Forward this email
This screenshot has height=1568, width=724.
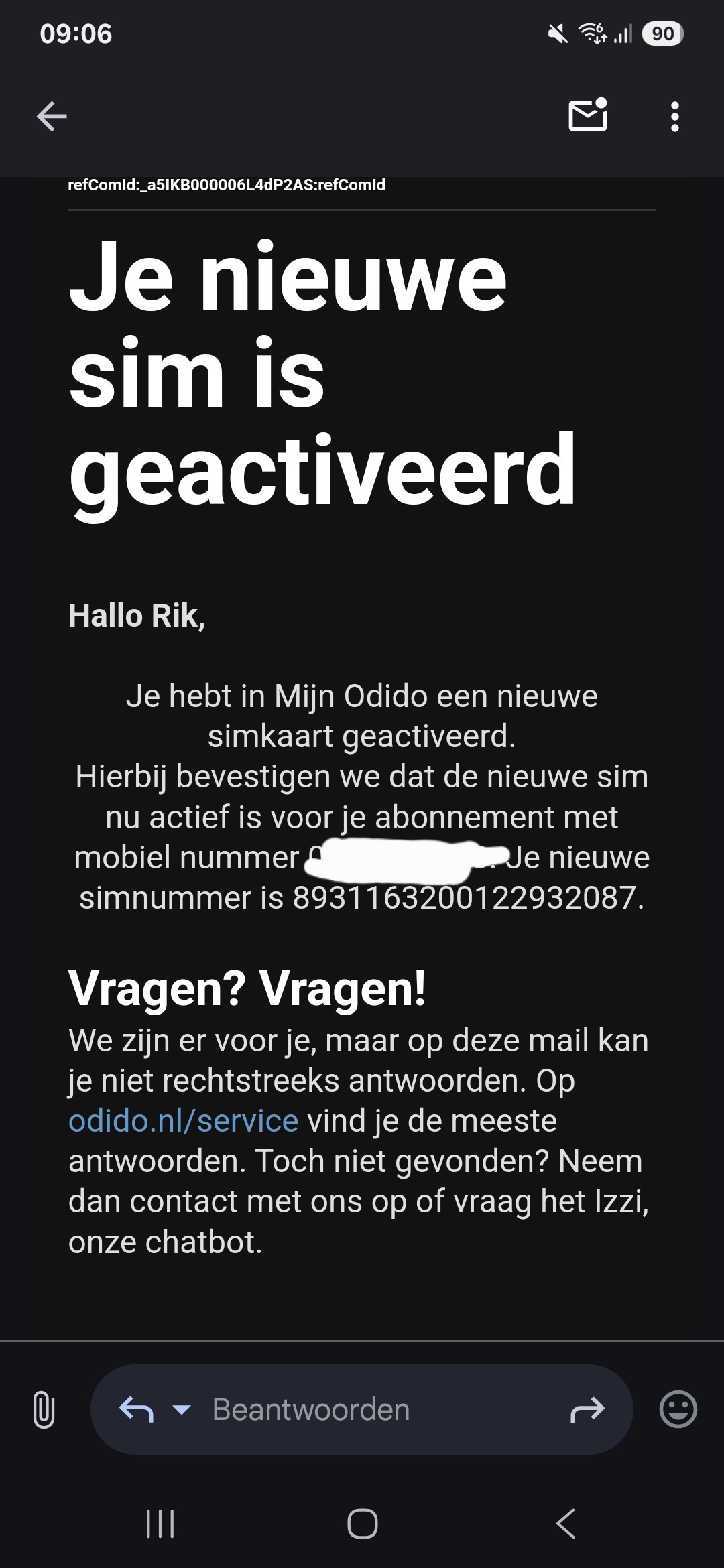[587, 1410]
